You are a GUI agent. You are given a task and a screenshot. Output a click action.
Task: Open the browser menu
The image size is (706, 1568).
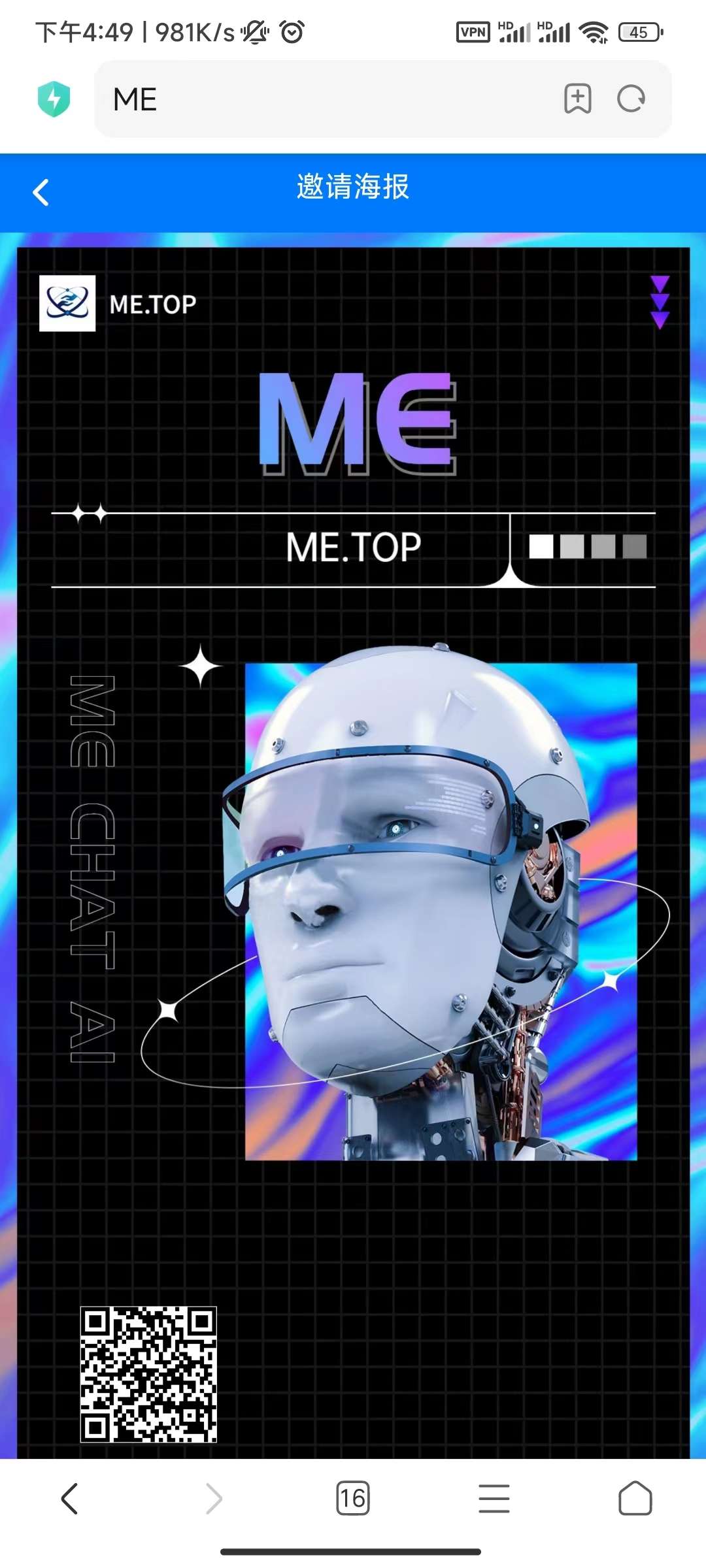494,1498
